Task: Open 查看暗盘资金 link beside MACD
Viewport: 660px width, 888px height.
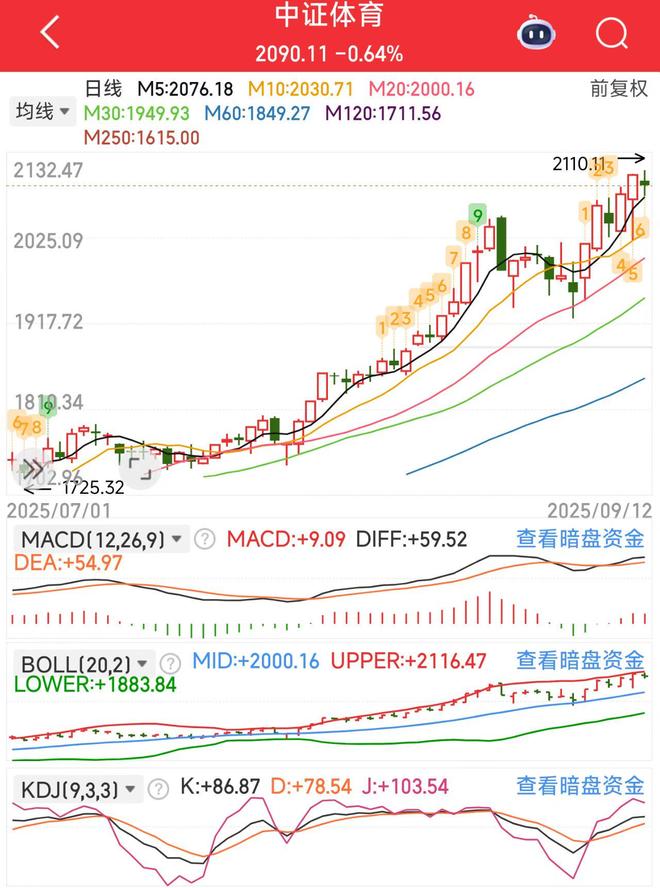Action: tap(580, 539)
